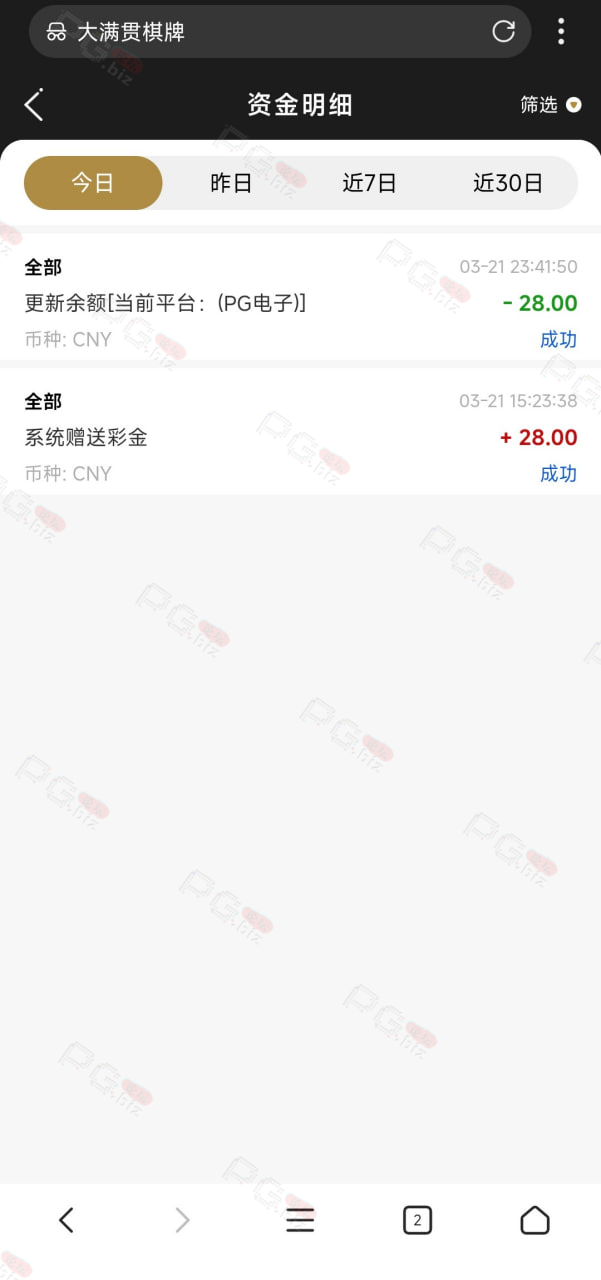Open the 筛选 filter dropdown
This screenshot has width=601, height=1280.
pyautogui.click(x=551, y=104)
